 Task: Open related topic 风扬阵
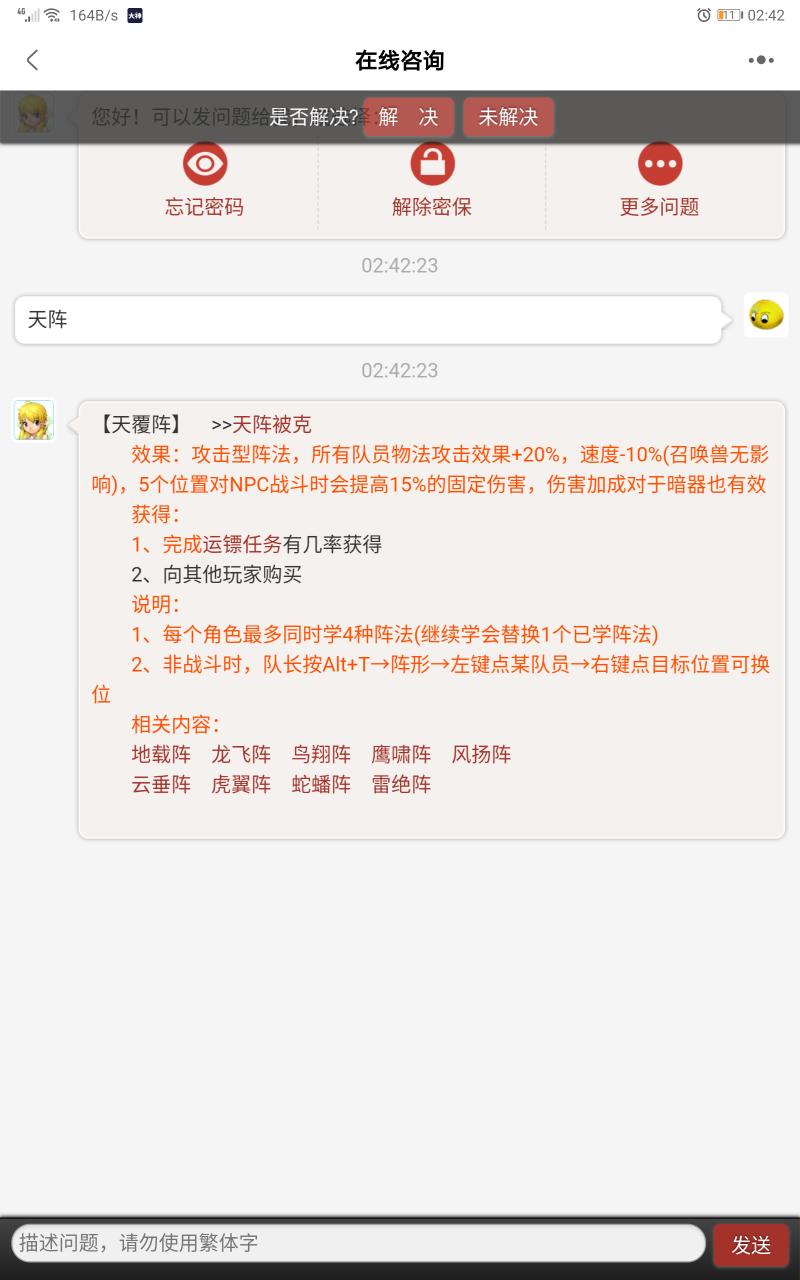click(481, 754)
